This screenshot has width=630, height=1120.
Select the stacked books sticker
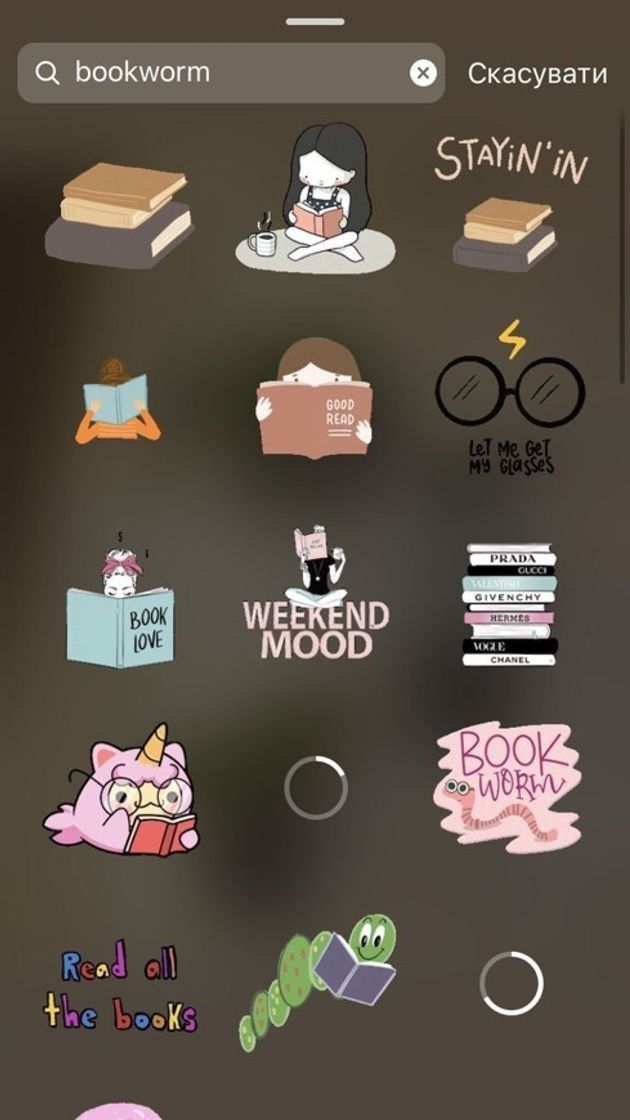point(119,215)
